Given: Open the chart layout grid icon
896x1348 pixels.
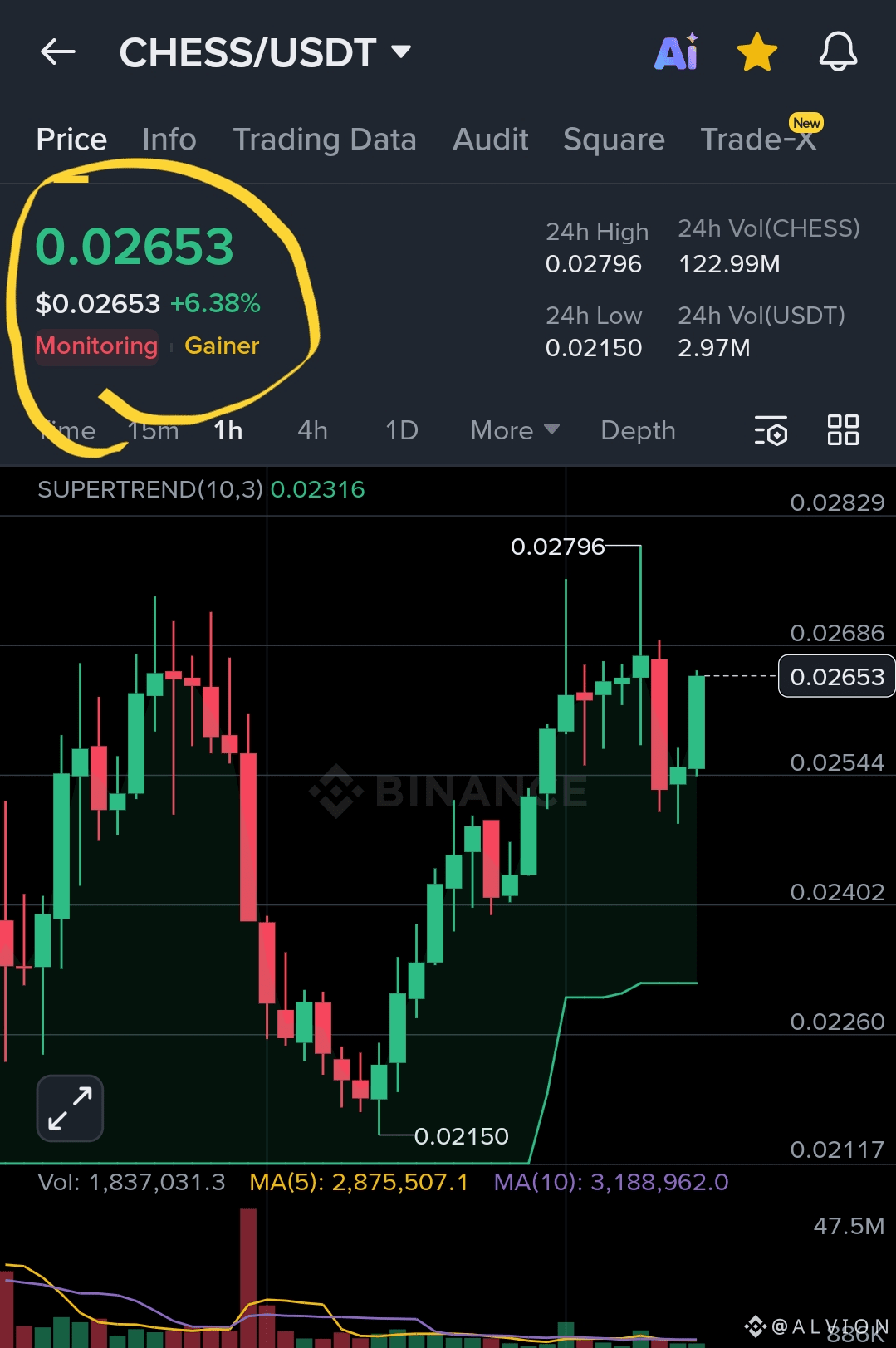Looking at the screenshot, I should click(843, 430).
